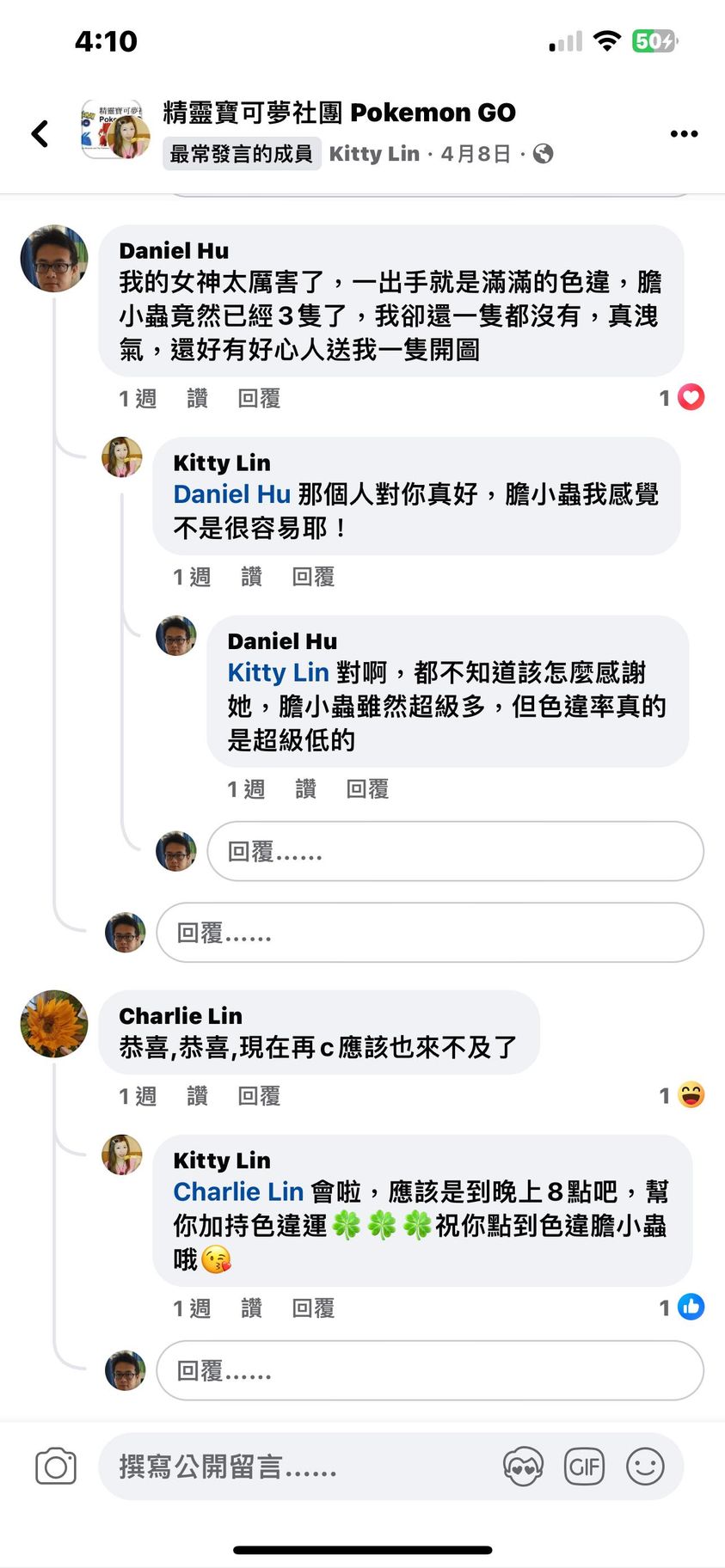Open the camera to attach a photo
725x1568 pixels.
[x=56, y=1467]
